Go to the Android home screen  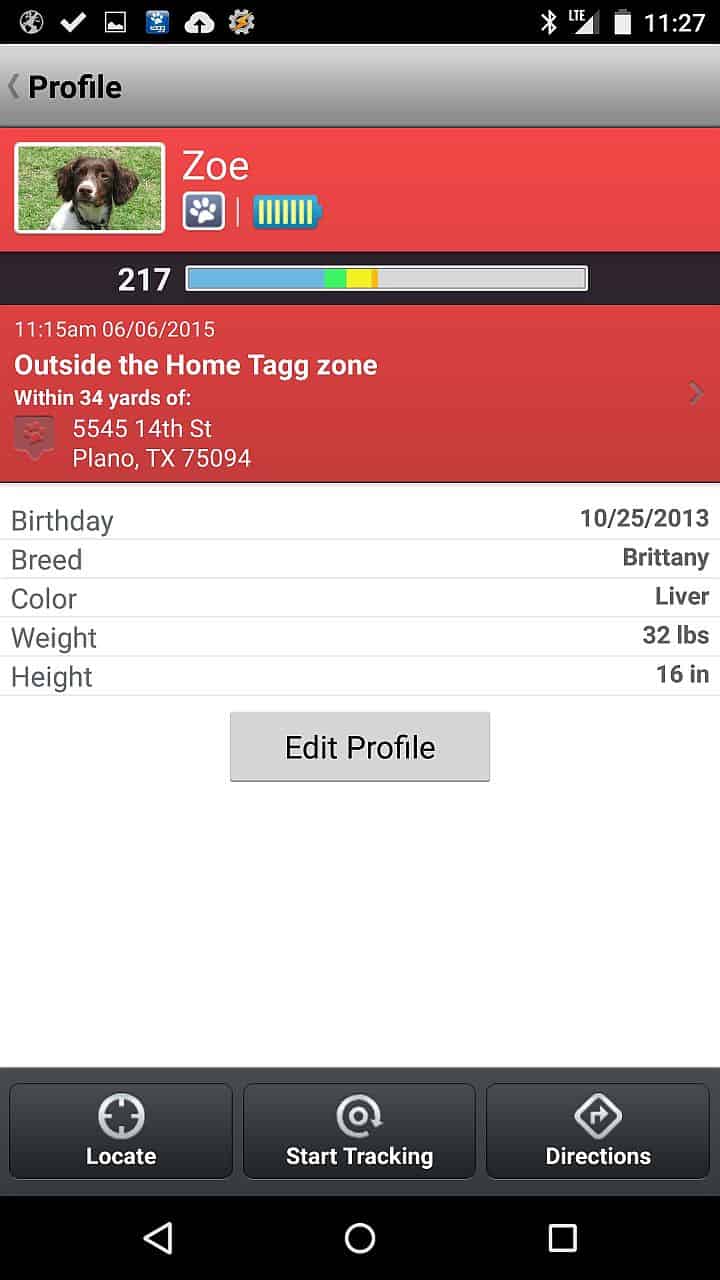click(x=360, y=1238)
